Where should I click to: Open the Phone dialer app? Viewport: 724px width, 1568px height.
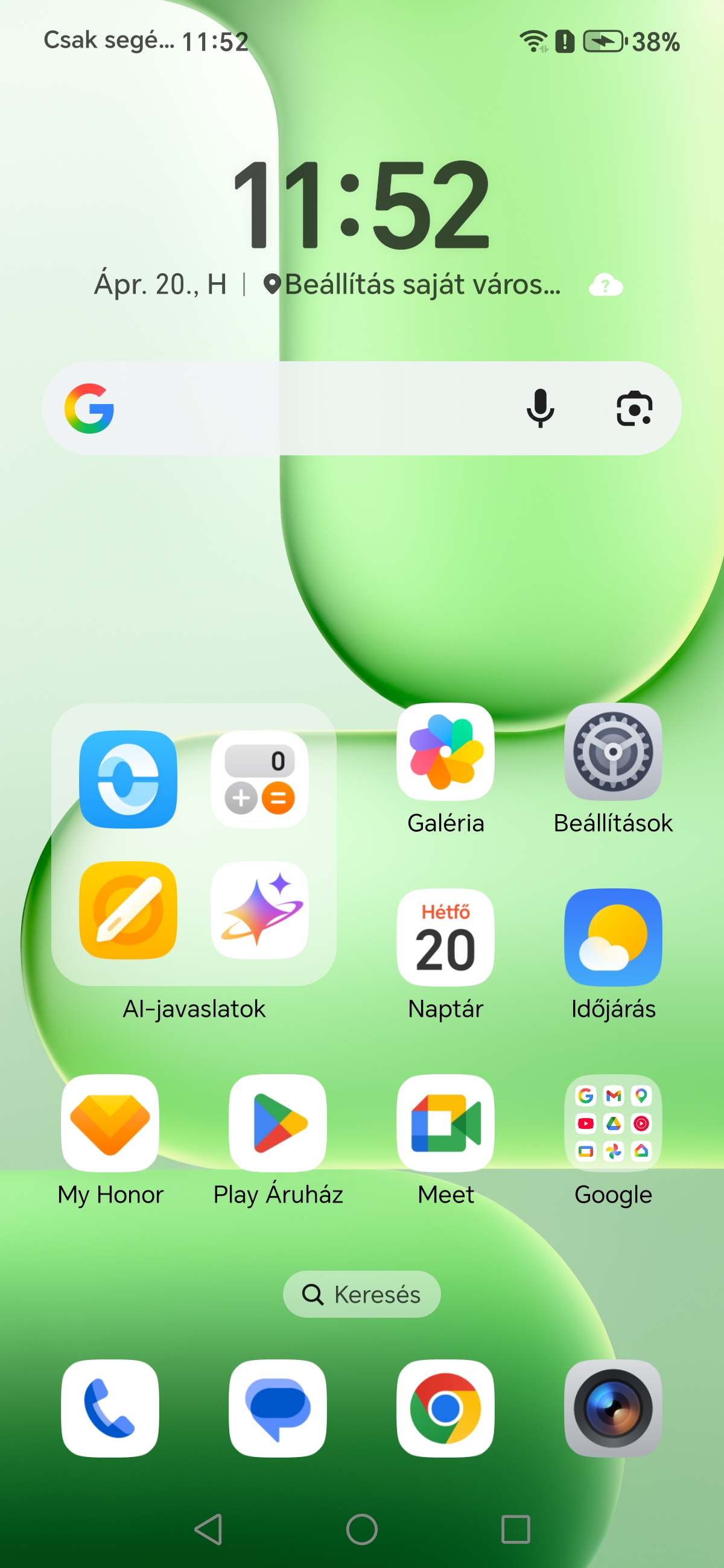tap(110, 1408)
